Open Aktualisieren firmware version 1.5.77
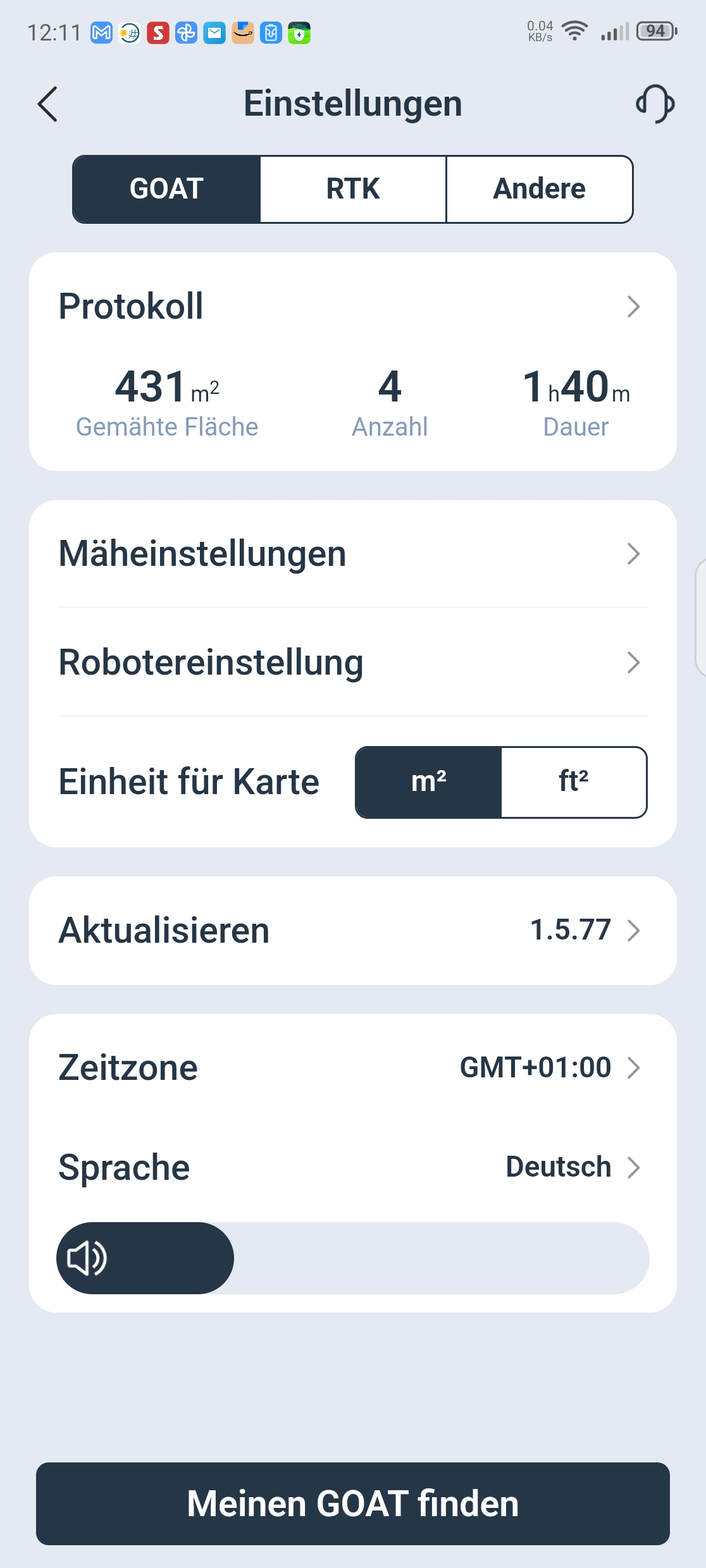 353,930
